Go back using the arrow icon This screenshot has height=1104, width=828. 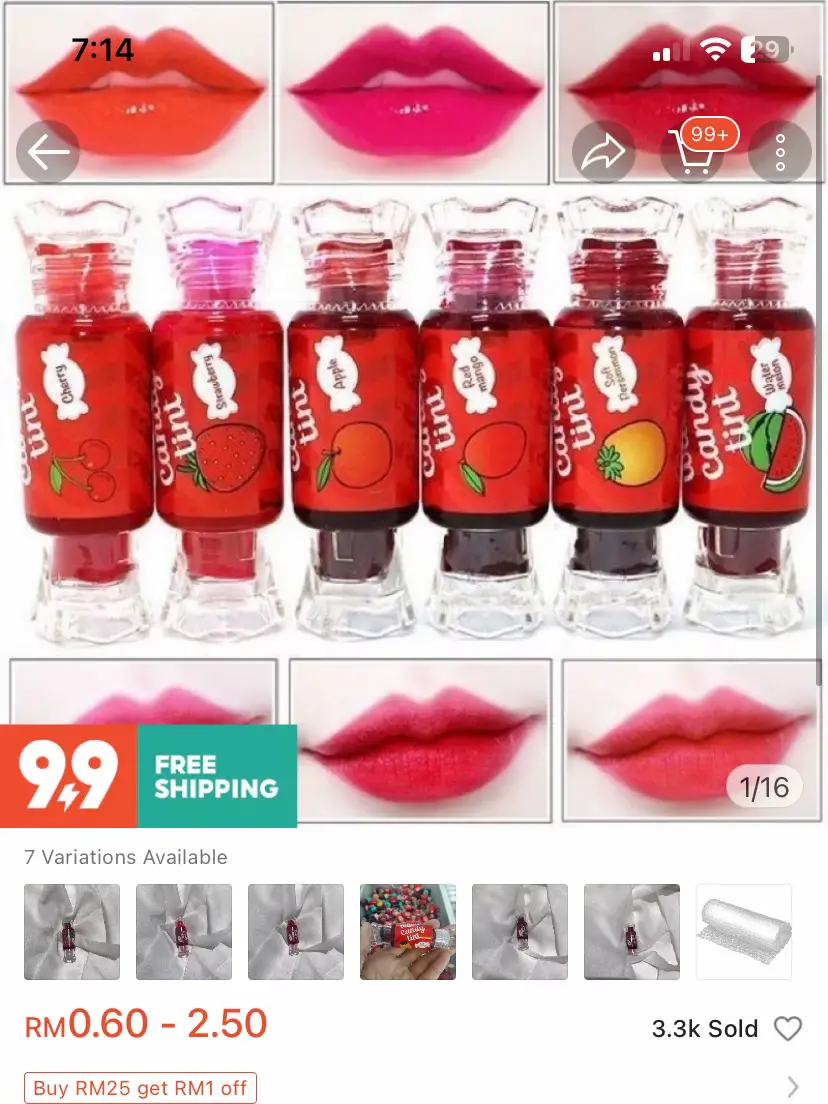point(48,152)
